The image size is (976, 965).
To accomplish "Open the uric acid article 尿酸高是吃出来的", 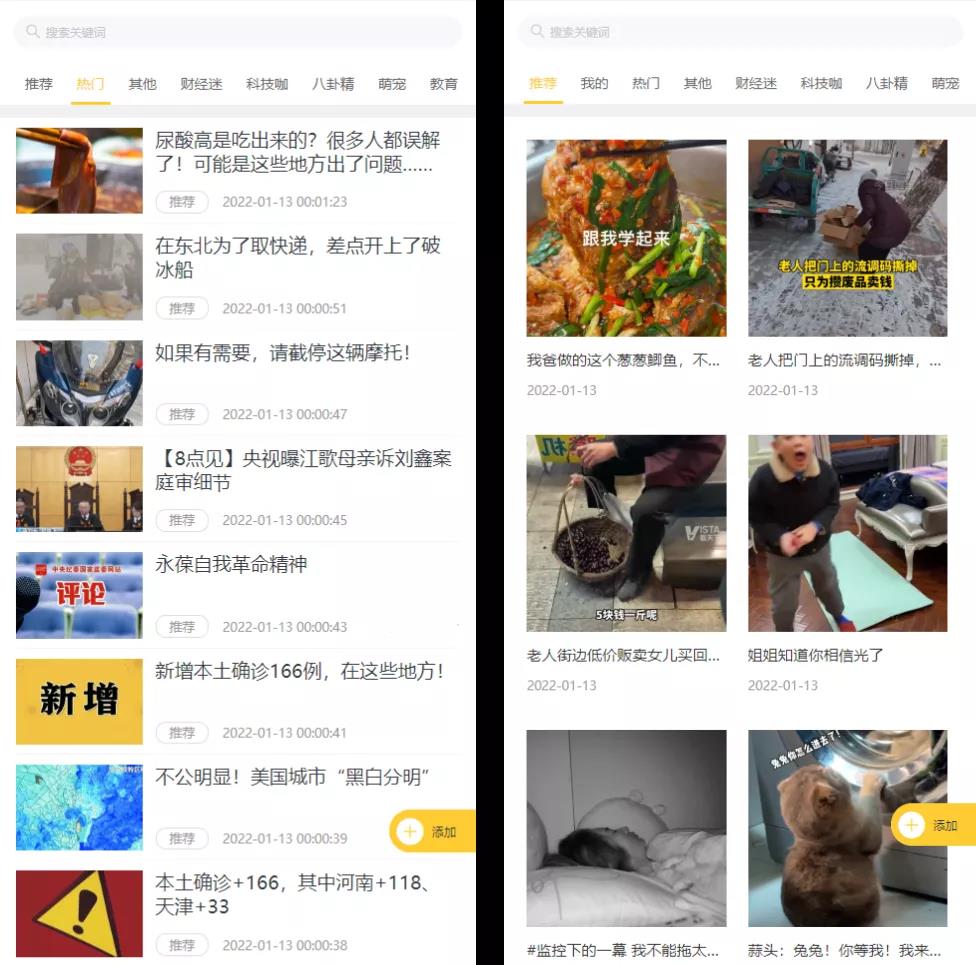I will coord(297,152).
